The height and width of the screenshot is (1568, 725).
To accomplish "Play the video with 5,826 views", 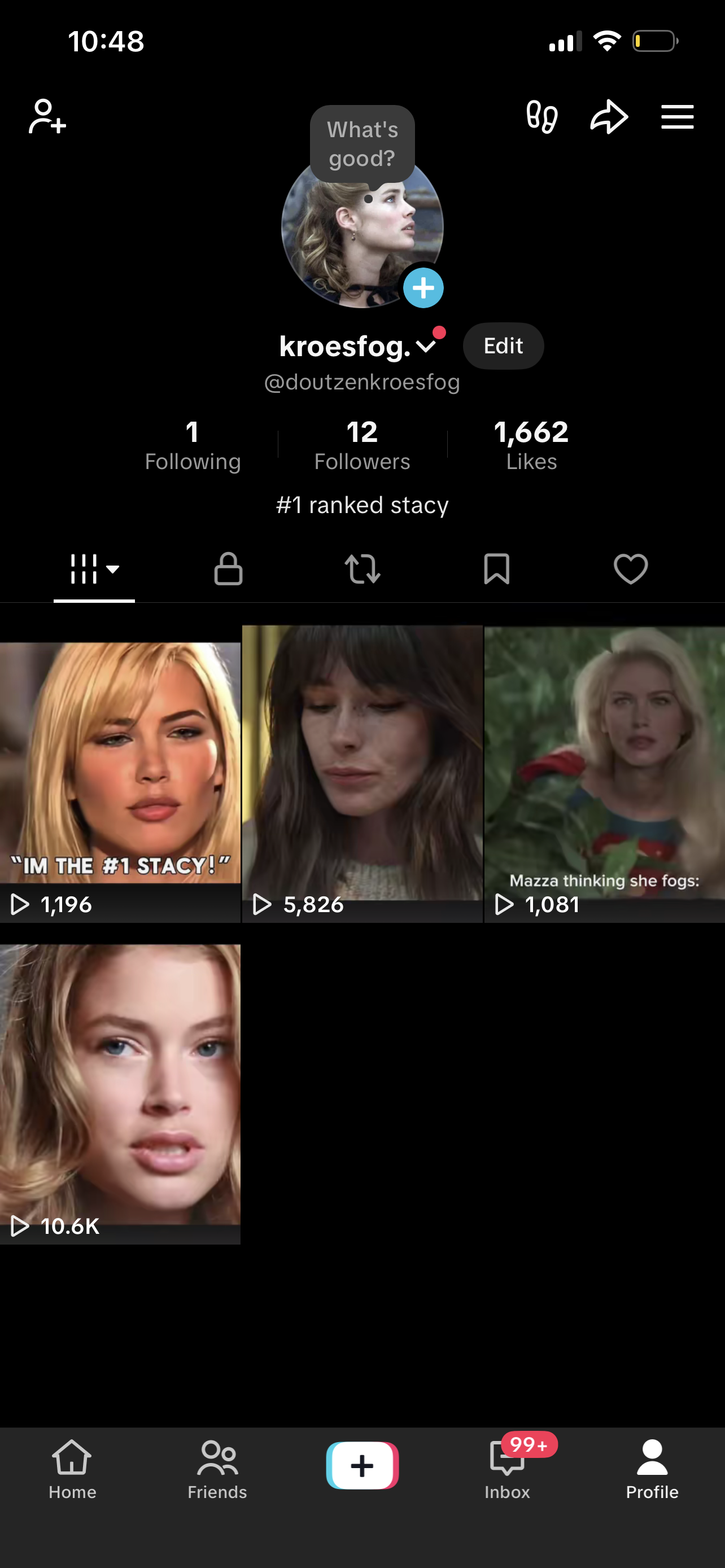I will coord(362,773).
